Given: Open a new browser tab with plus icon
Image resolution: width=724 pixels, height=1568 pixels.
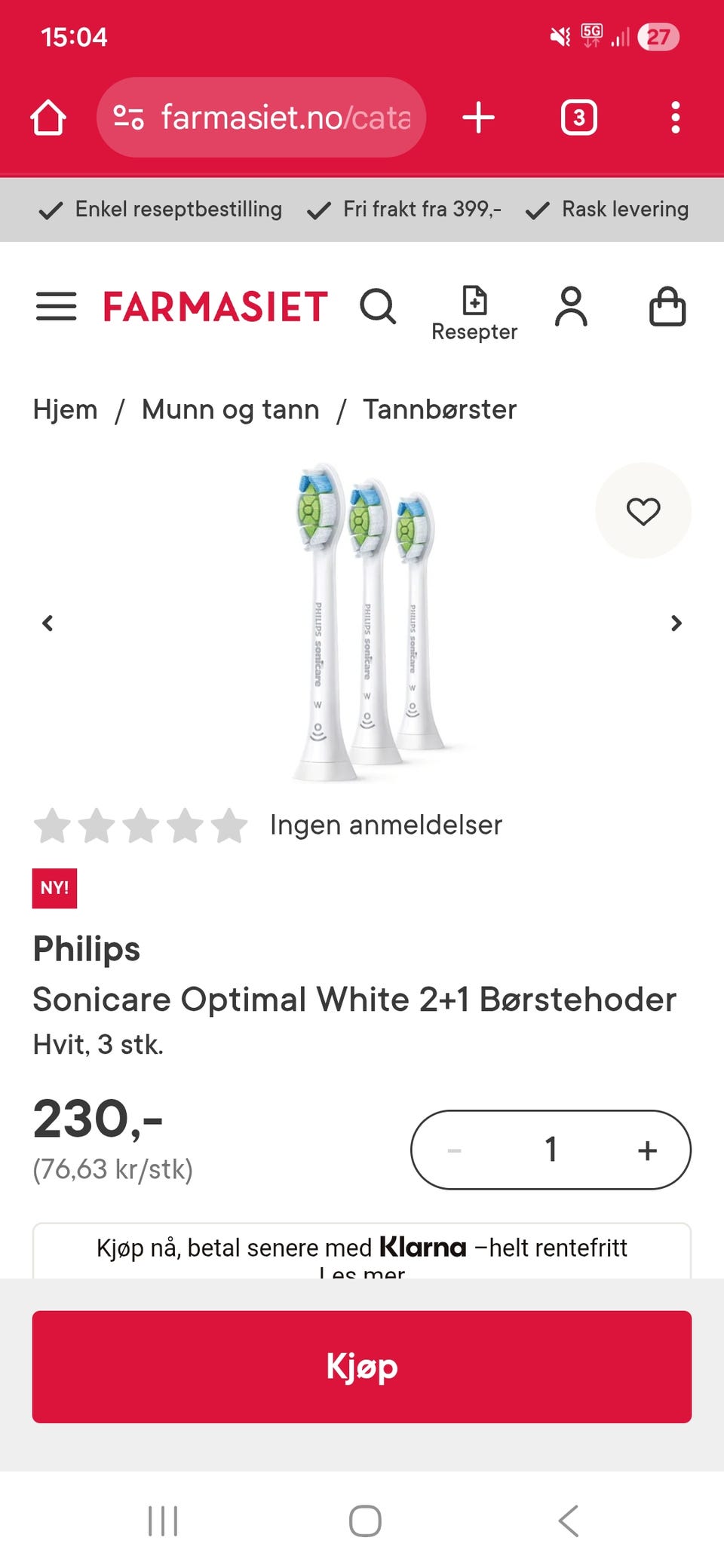Looking at the screenshot, I should pyautogui.click(x=479, y=118).
